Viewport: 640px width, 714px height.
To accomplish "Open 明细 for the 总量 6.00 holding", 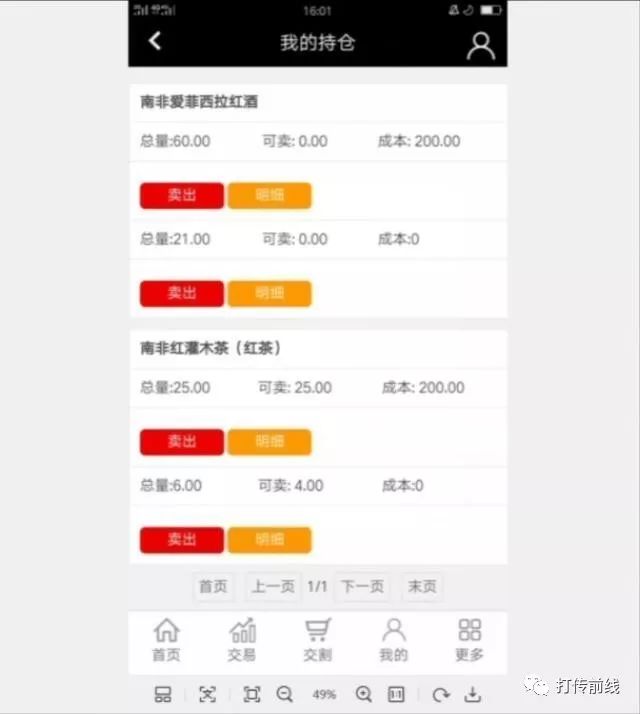I will [x=269, y=539].
